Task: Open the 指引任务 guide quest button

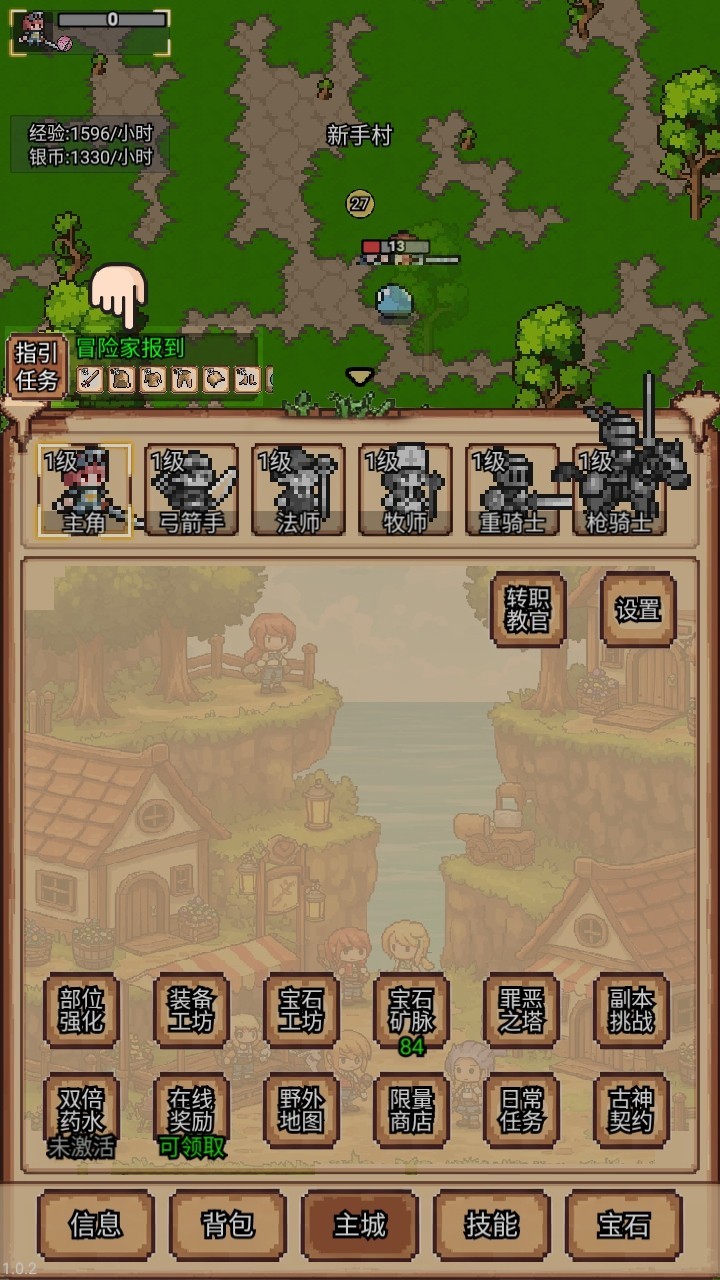Action: pyautogui.click(x=38, y=367)
